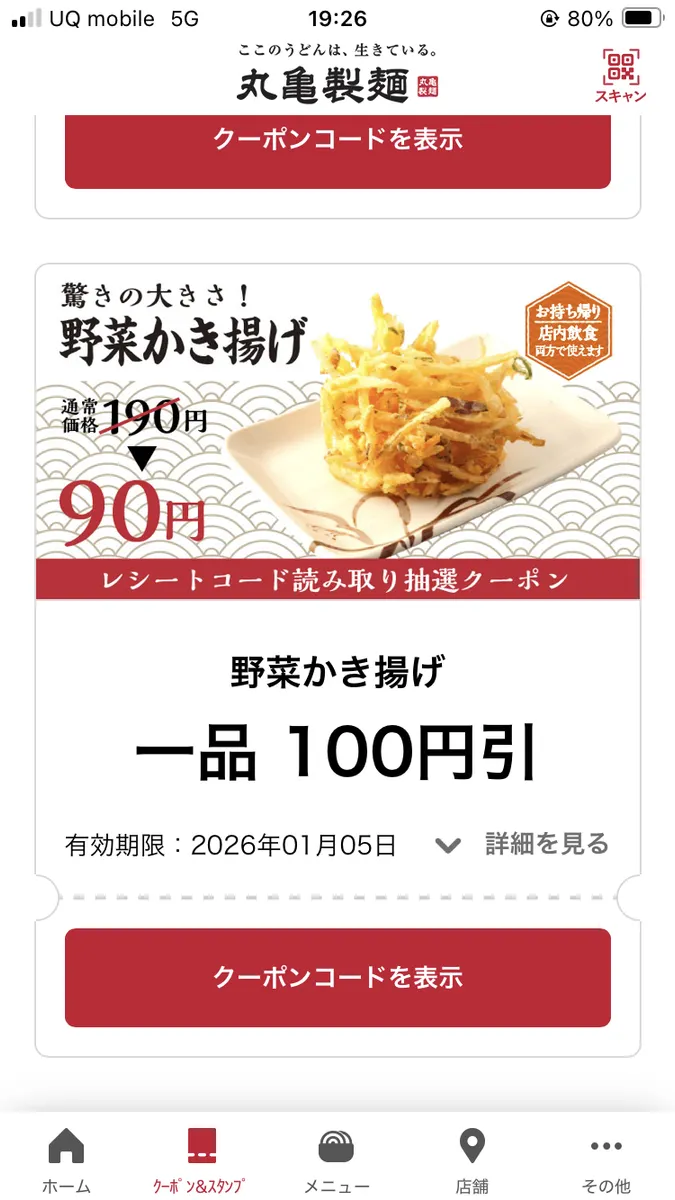
Task: Select the クーポン&スタンプ tab
Action: tap(201, 1159)
